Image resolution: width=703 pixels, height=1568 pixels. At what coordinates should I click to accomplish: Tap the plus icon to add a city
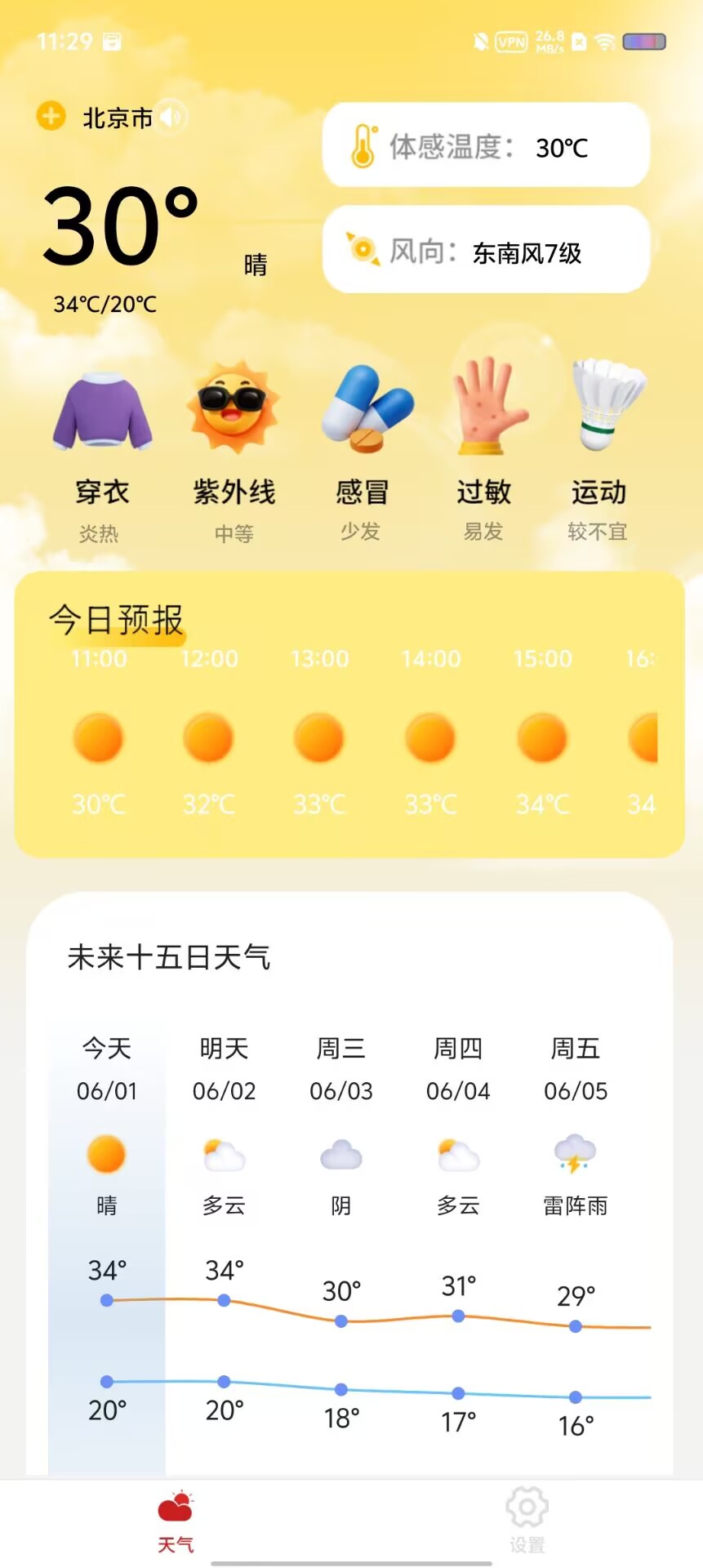coord(51,116)
